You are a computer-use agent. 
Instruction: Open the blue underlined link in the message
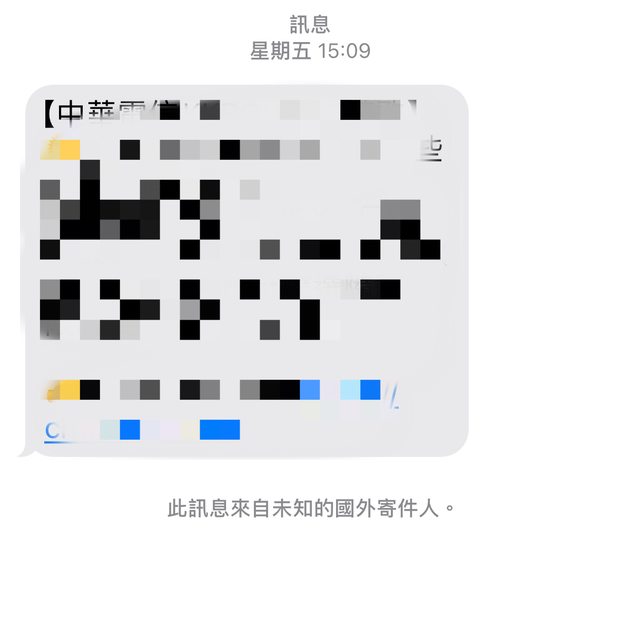[140, 430]
